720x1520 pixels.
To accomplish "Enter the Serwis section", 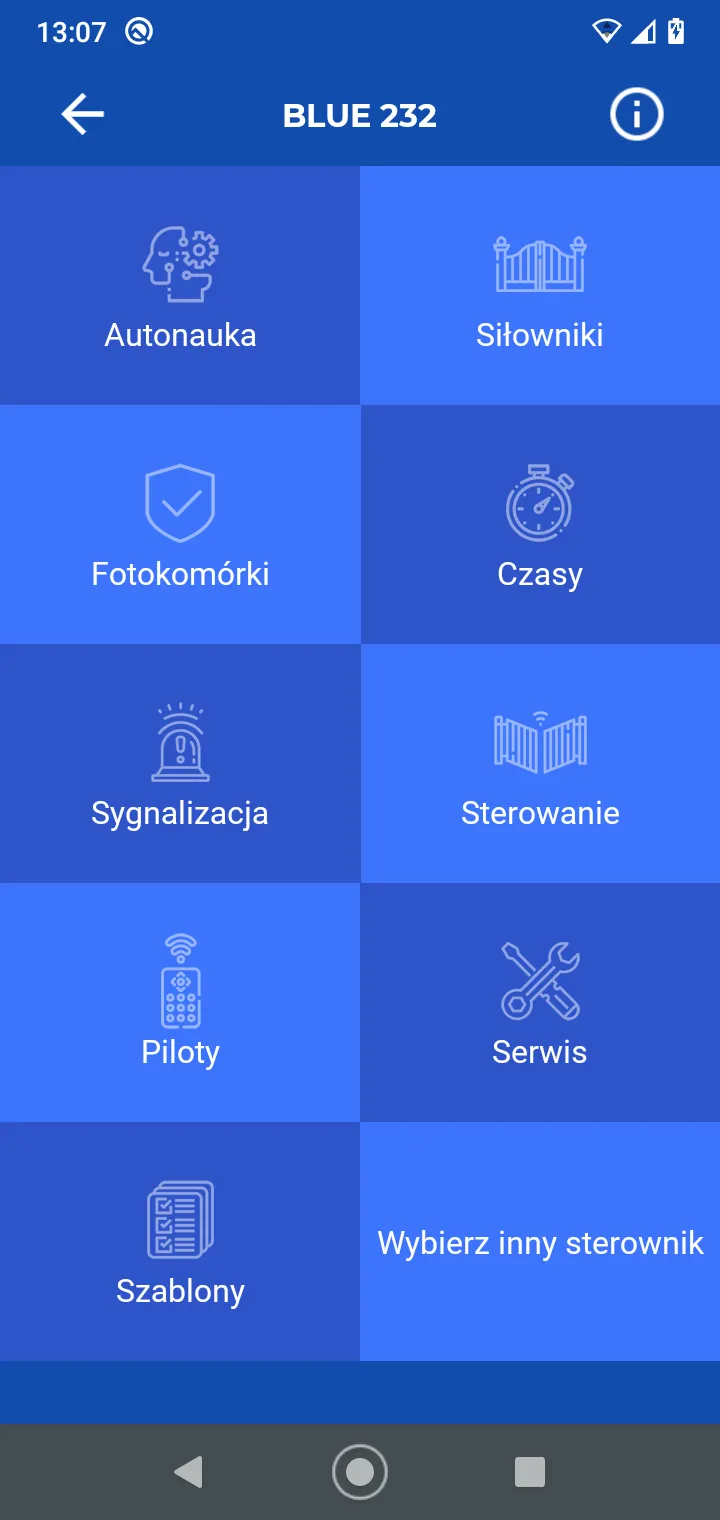I will pyautogui.click(x=540, y=1003).
